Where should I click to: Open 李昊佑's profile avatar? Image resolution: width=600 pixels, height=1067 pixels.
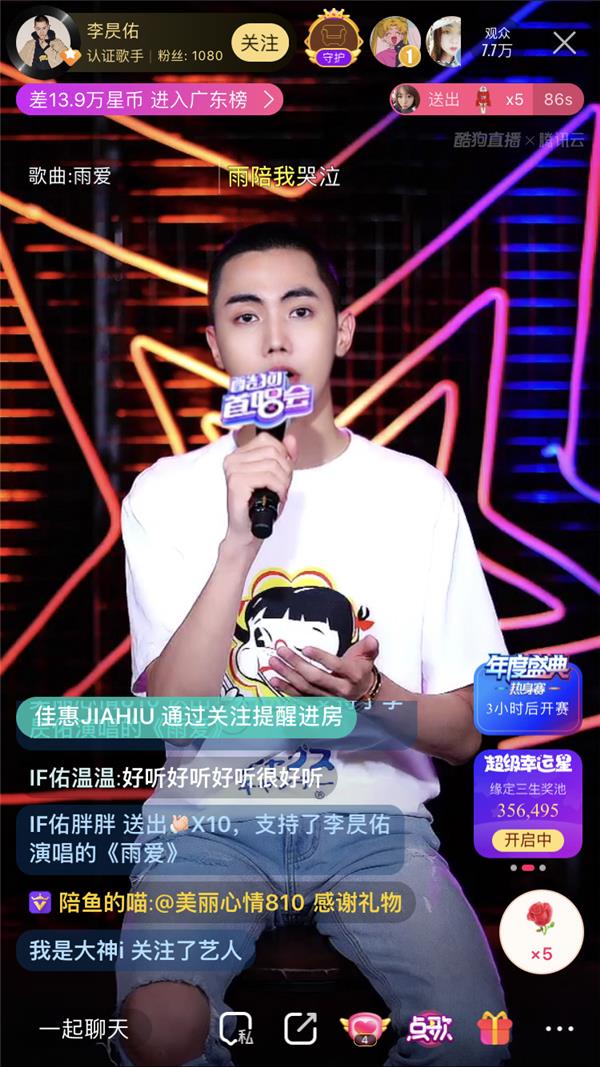43,42
